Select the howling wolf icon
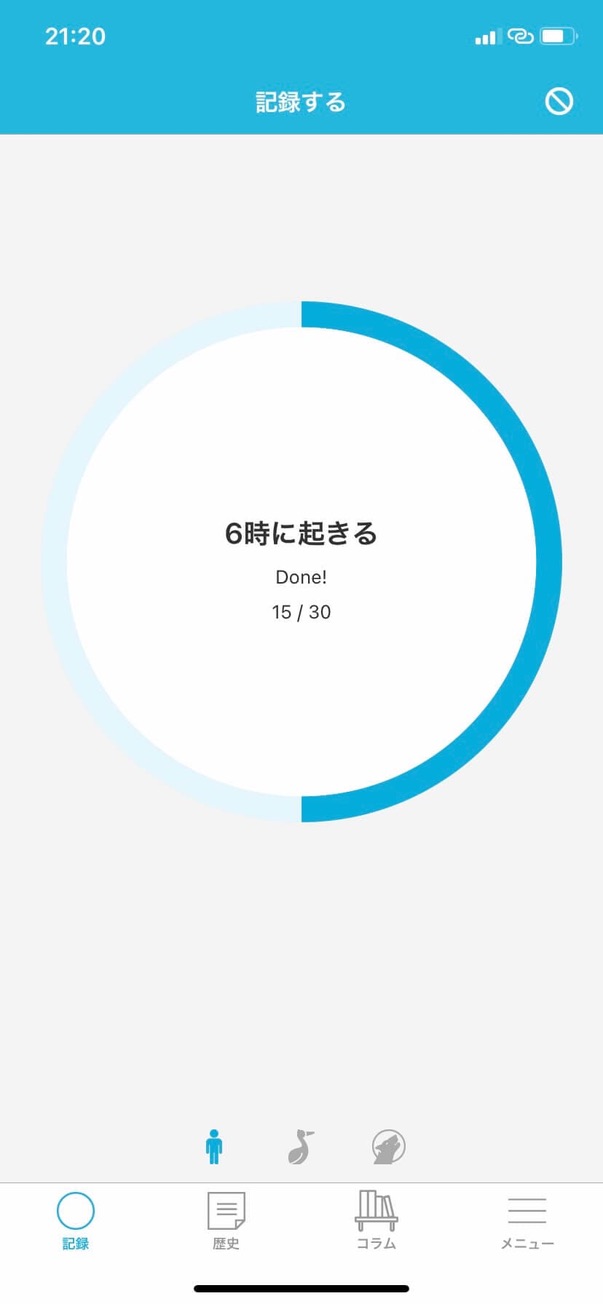 tap(388, 1146)
